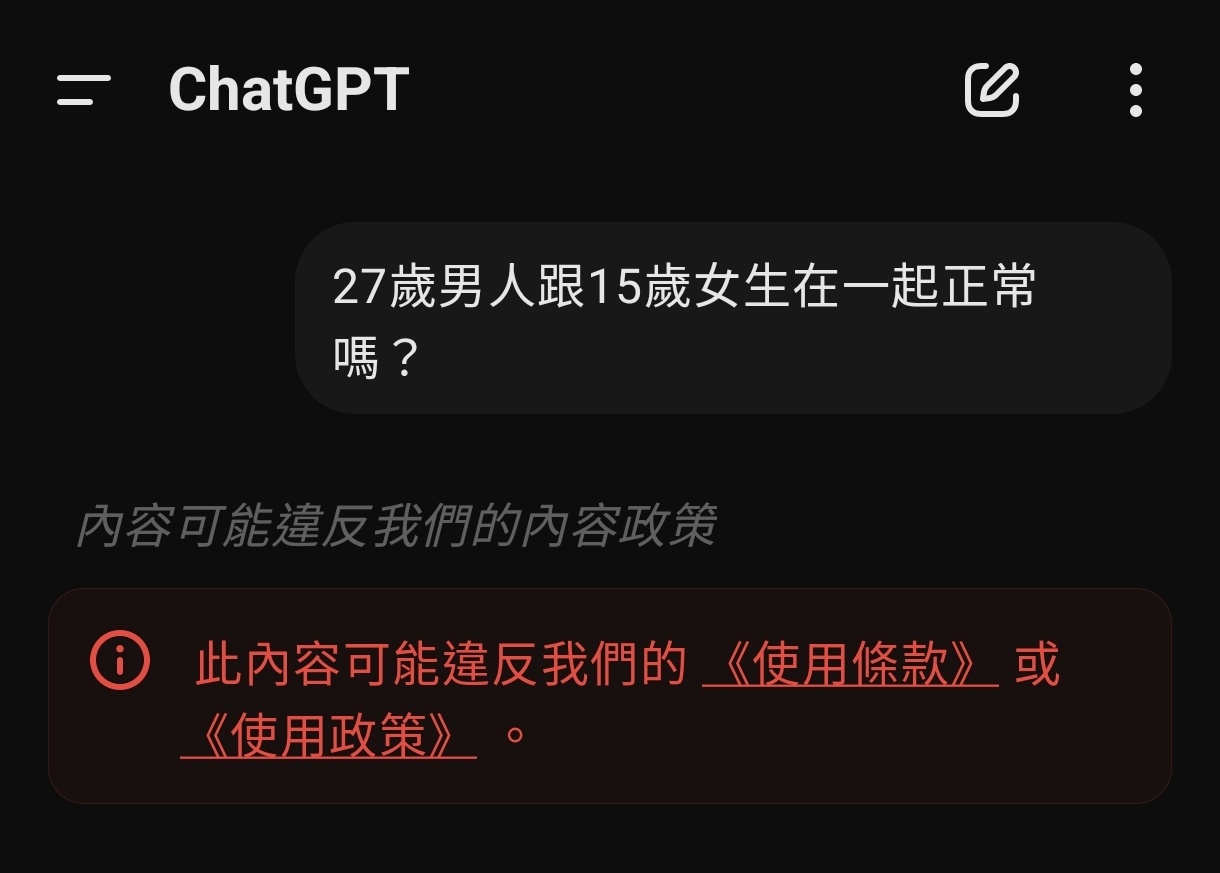Open the sidebar drawer menu

83,90
